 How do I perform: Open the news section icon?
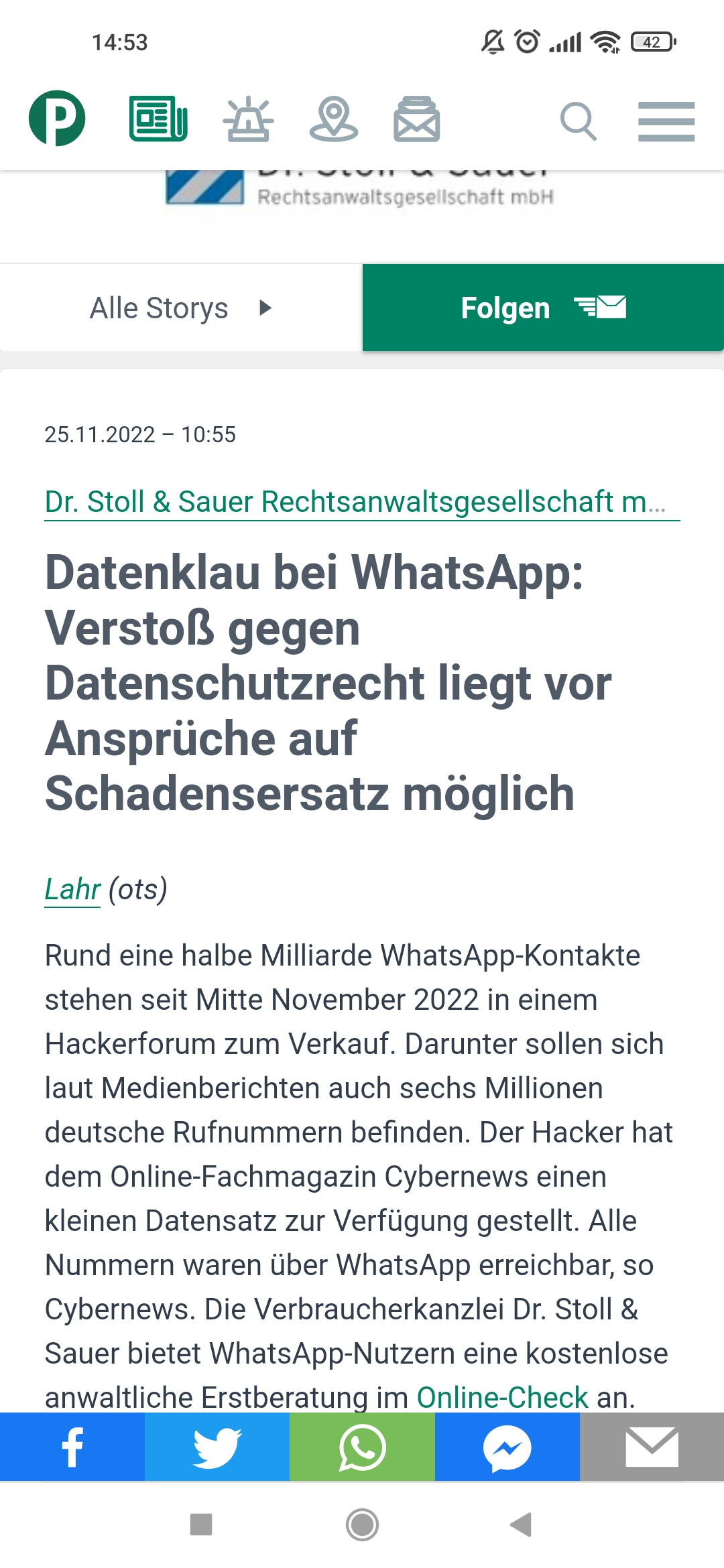158,119
